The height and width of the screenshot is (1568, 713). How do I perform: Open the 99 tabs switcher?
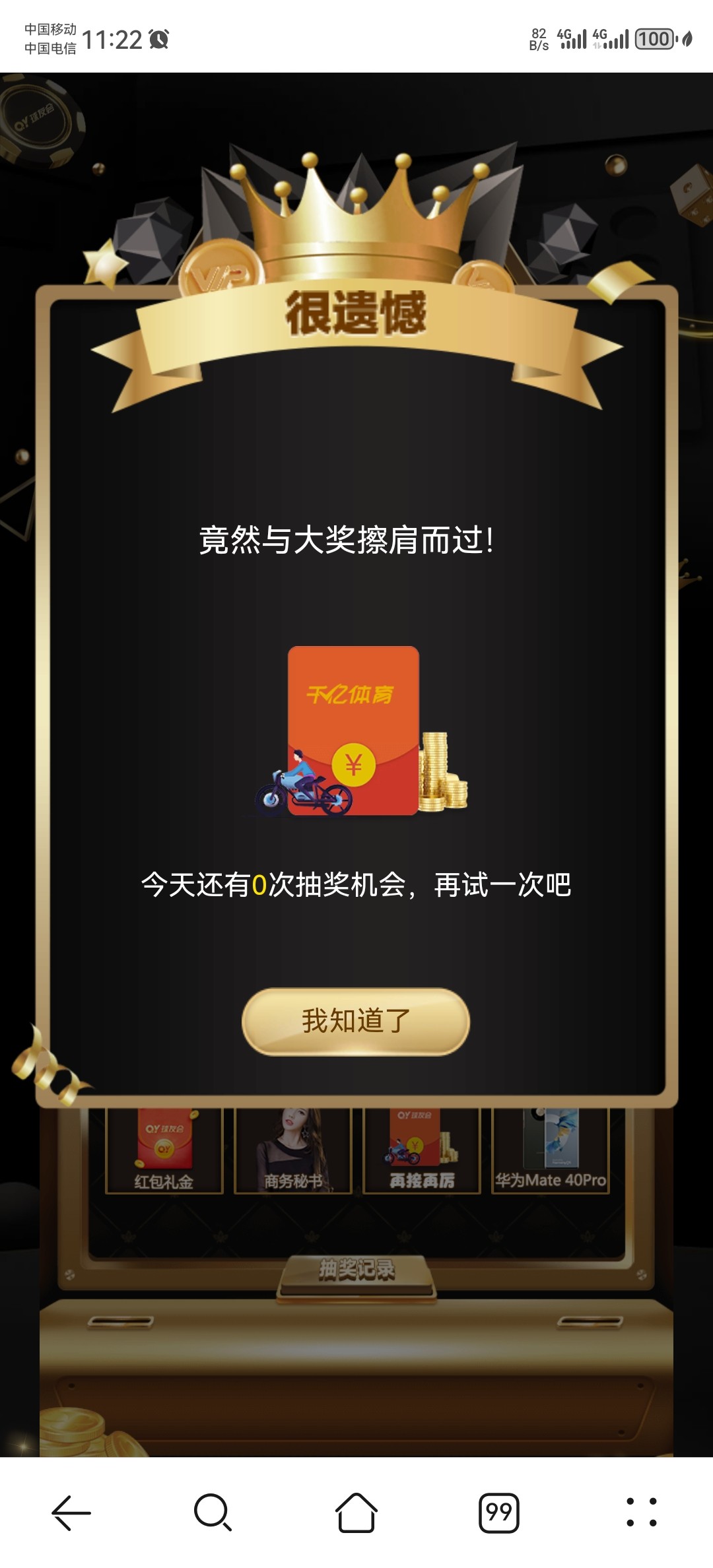tap(499, 1512)
